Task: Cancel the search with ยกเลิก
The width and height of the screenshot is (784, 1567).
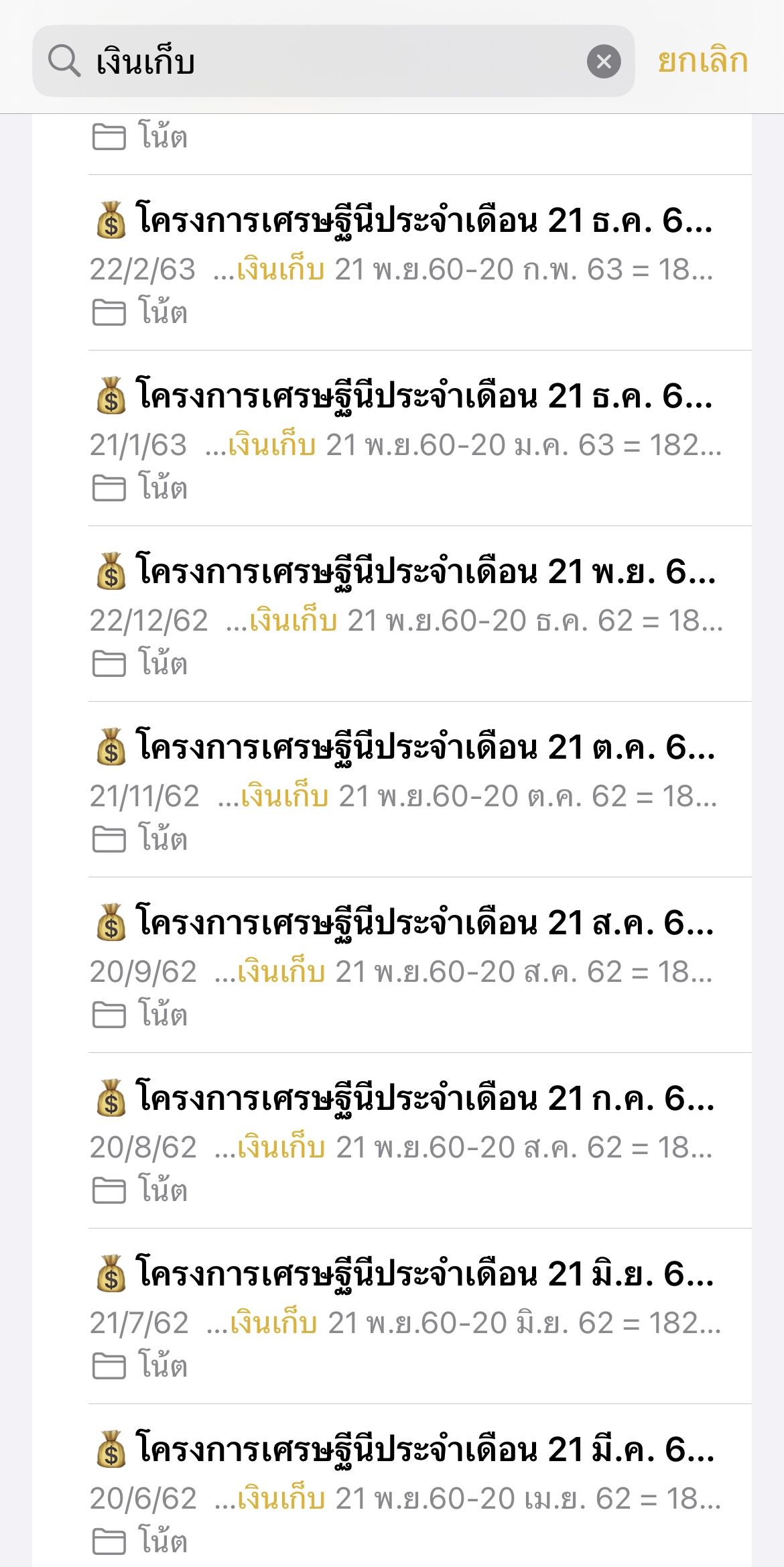Action: [x=702, y=61]
